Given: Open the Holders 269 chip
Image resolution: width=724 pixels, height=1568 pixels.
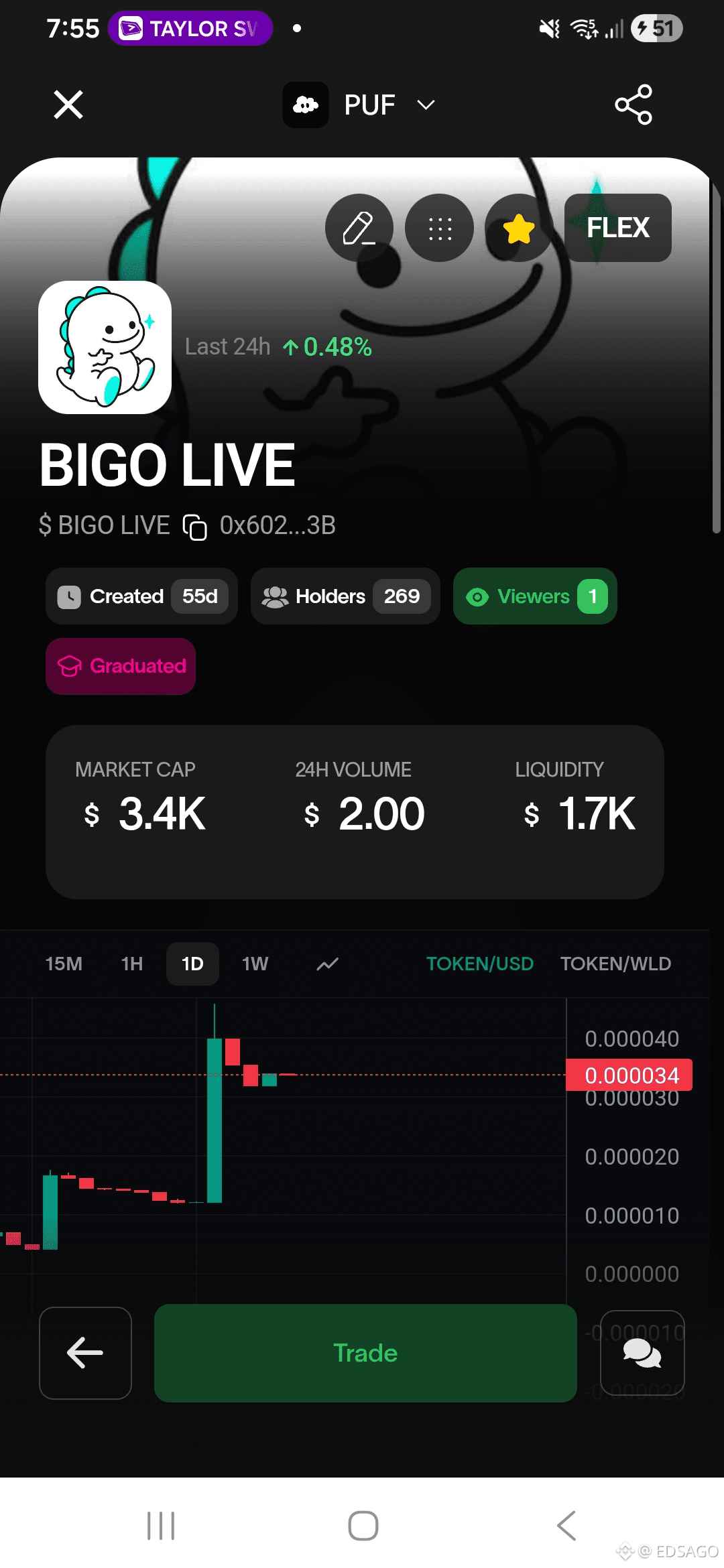Looking at the screenshot, I should 345,596.
